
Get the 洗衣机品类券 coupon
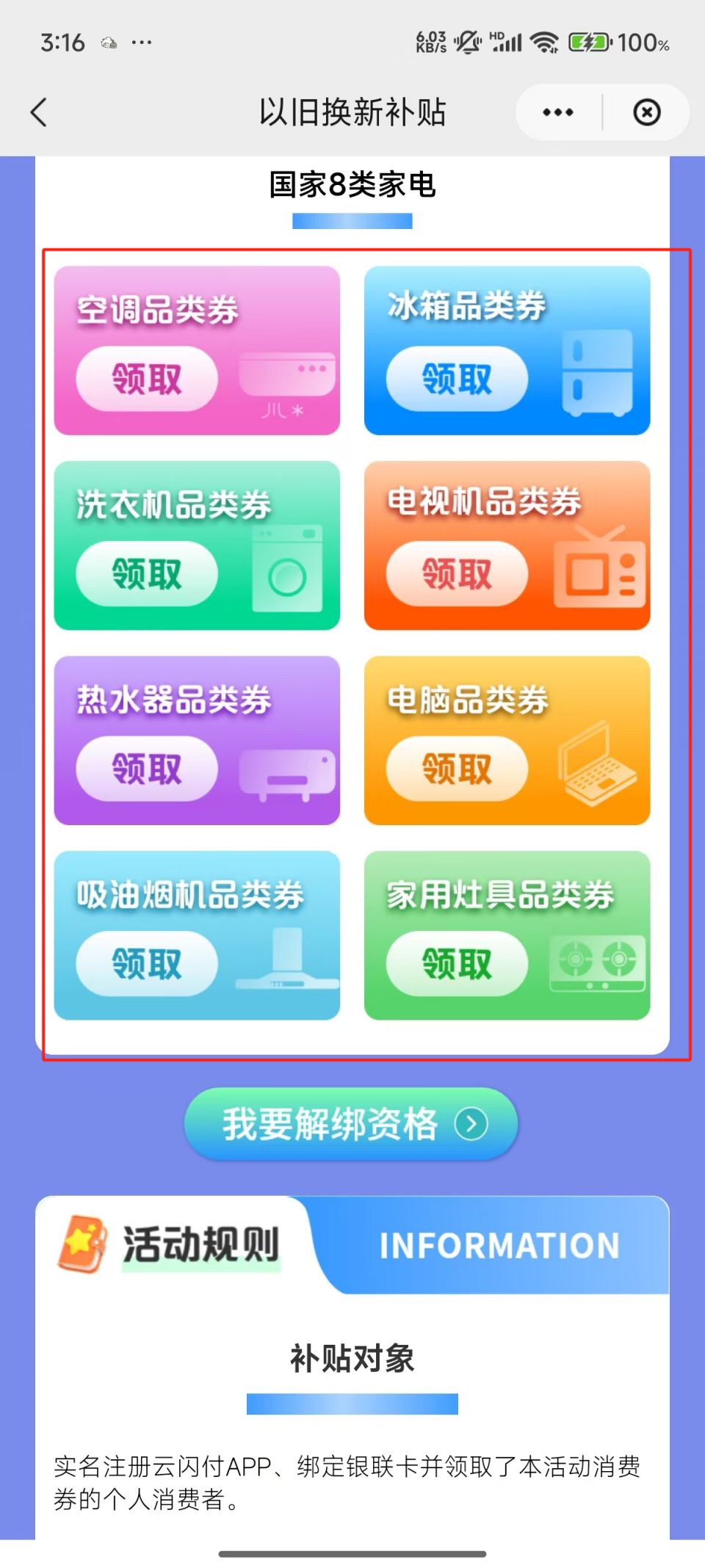[x=147, y=573]
